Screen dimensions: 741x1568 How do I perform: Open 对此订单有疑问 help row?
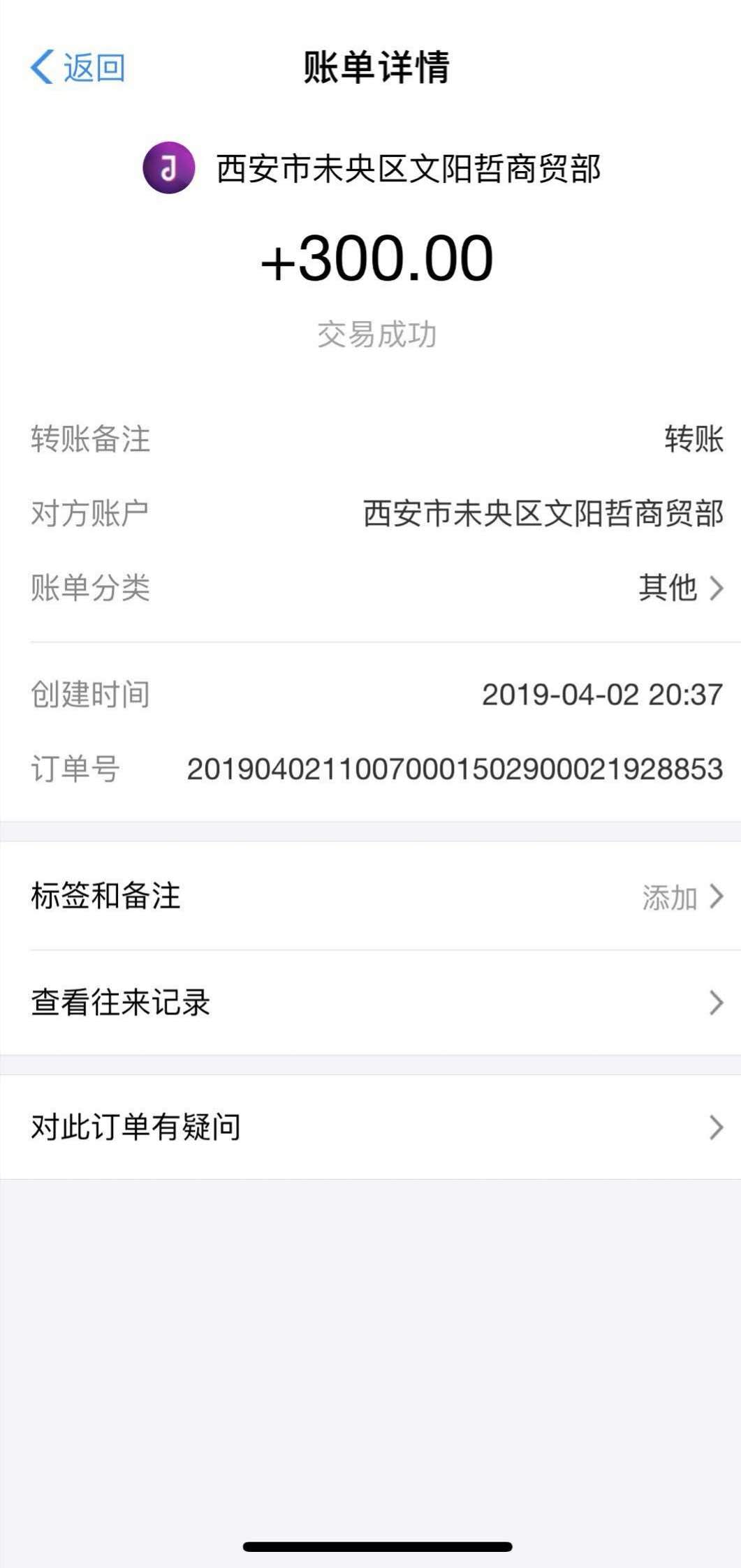tap(370, 1127)
